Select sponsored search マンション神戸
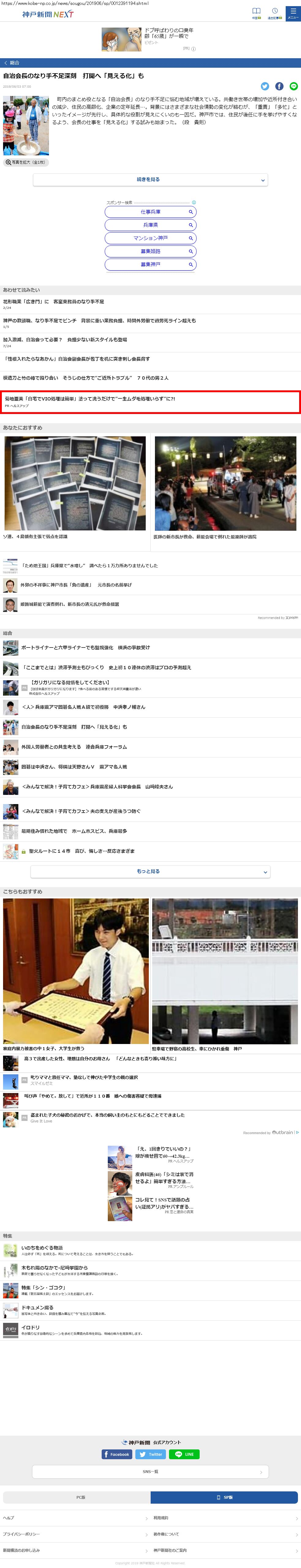Viewport: 301px width, 1568px height. (x=150, y=238)
